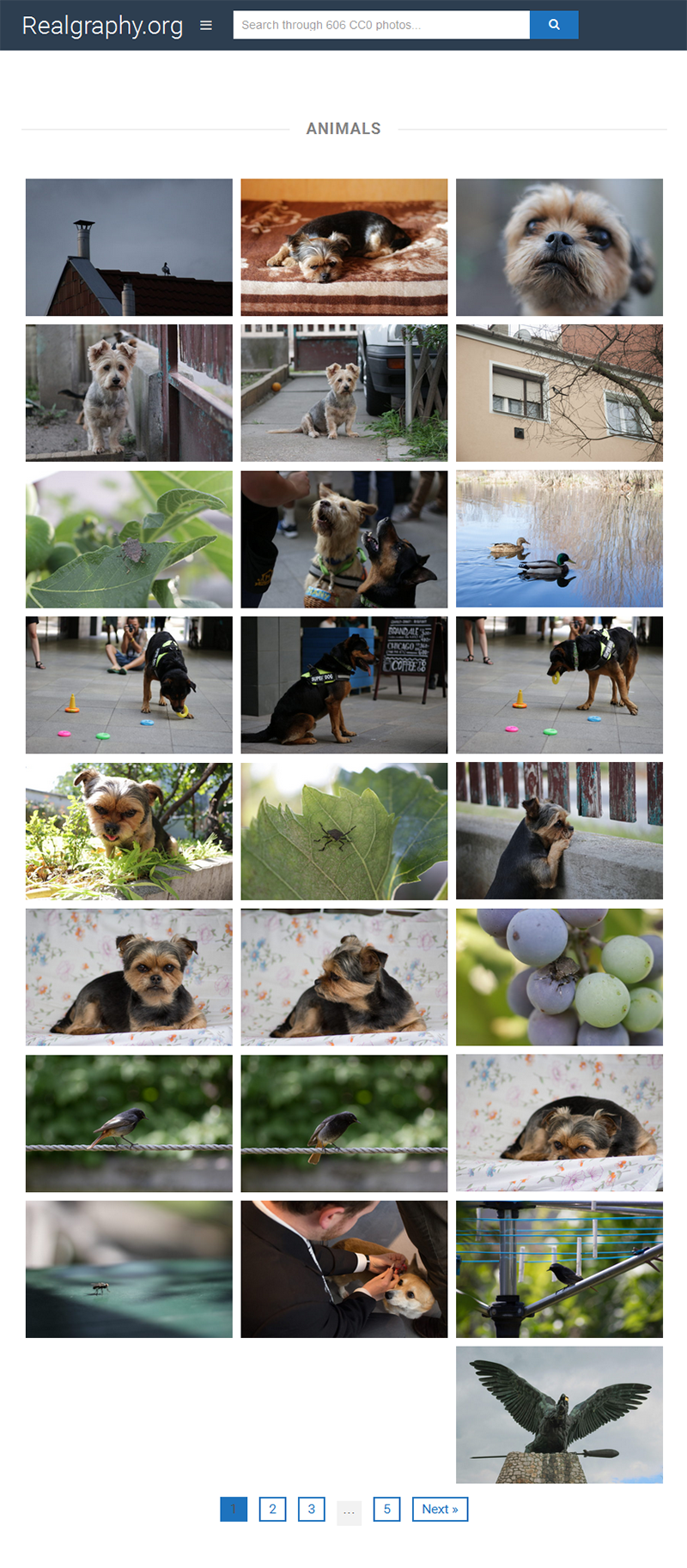
Task: Open the fly on green surface photo
Action: tap(129, 1268)
